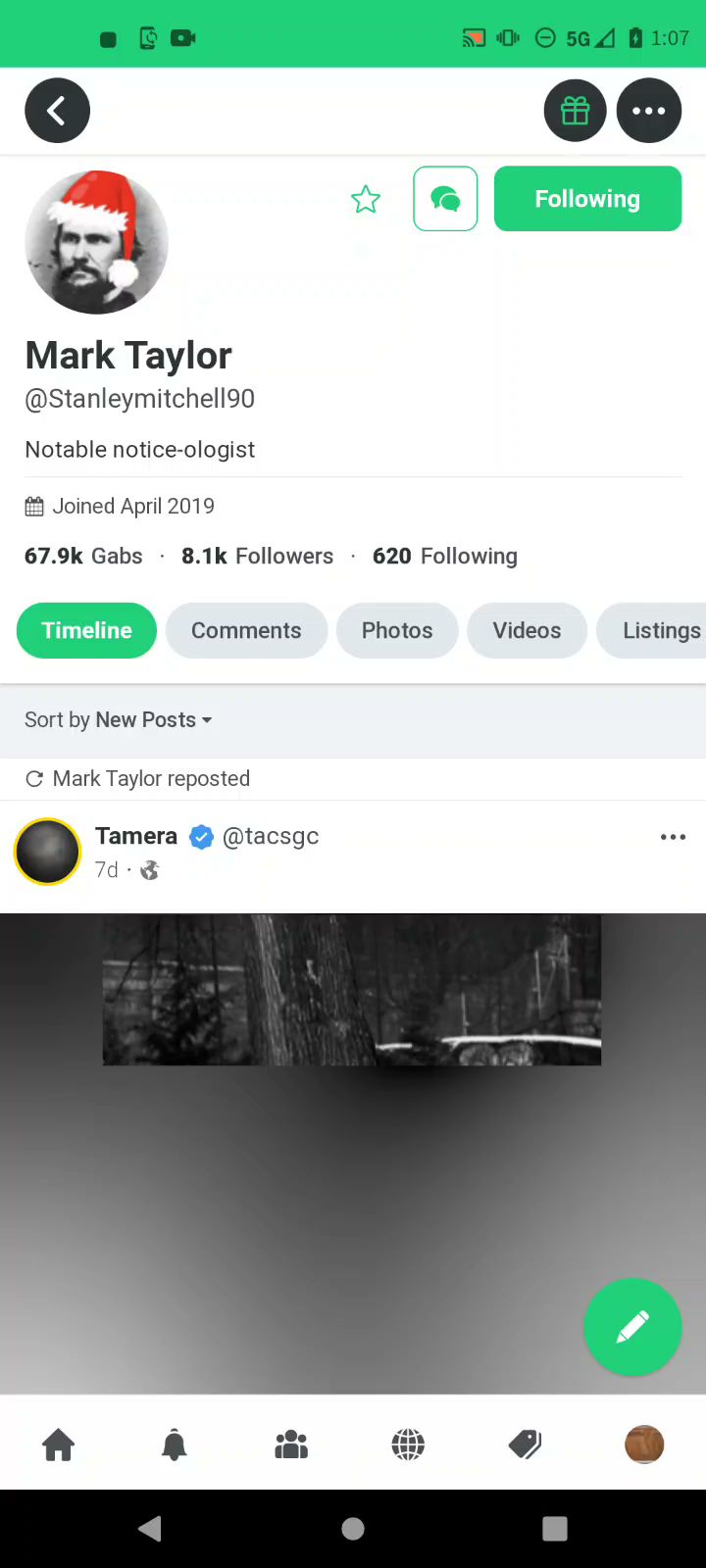The image size is (706, 1568).
Task: Star Mark Taylor's profile
Action: [366, 200]
